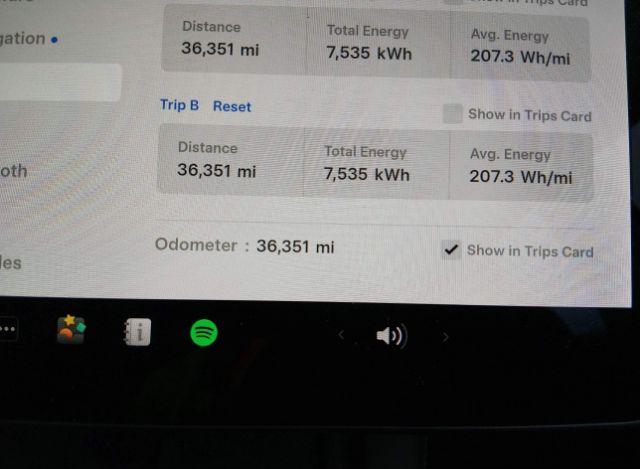The image size is (640, 469).
Task: Reset the Trip B counter
Action: coord(232,106)
